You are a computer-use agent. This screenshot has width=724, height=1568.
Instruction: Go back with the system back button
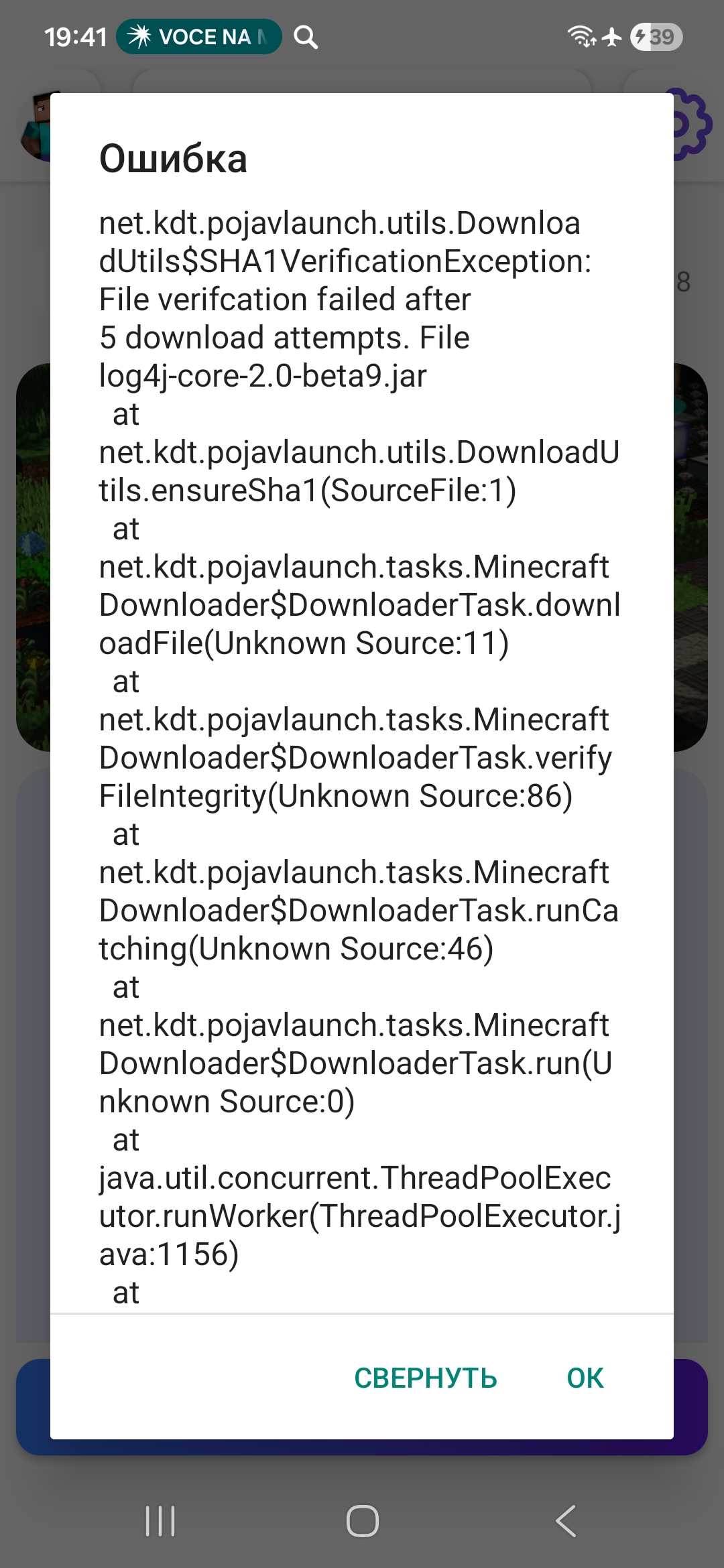[566, 1520]
